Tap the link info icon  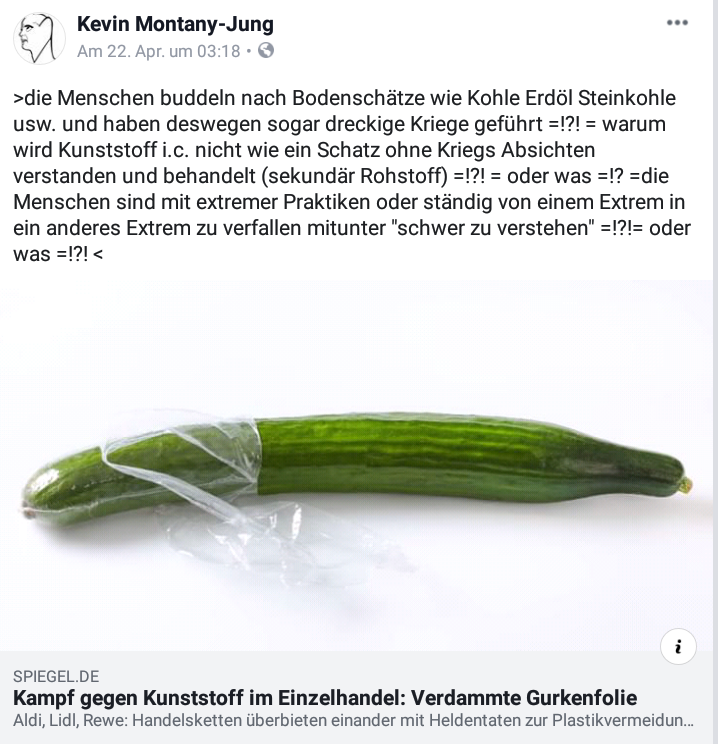point(678,647)
